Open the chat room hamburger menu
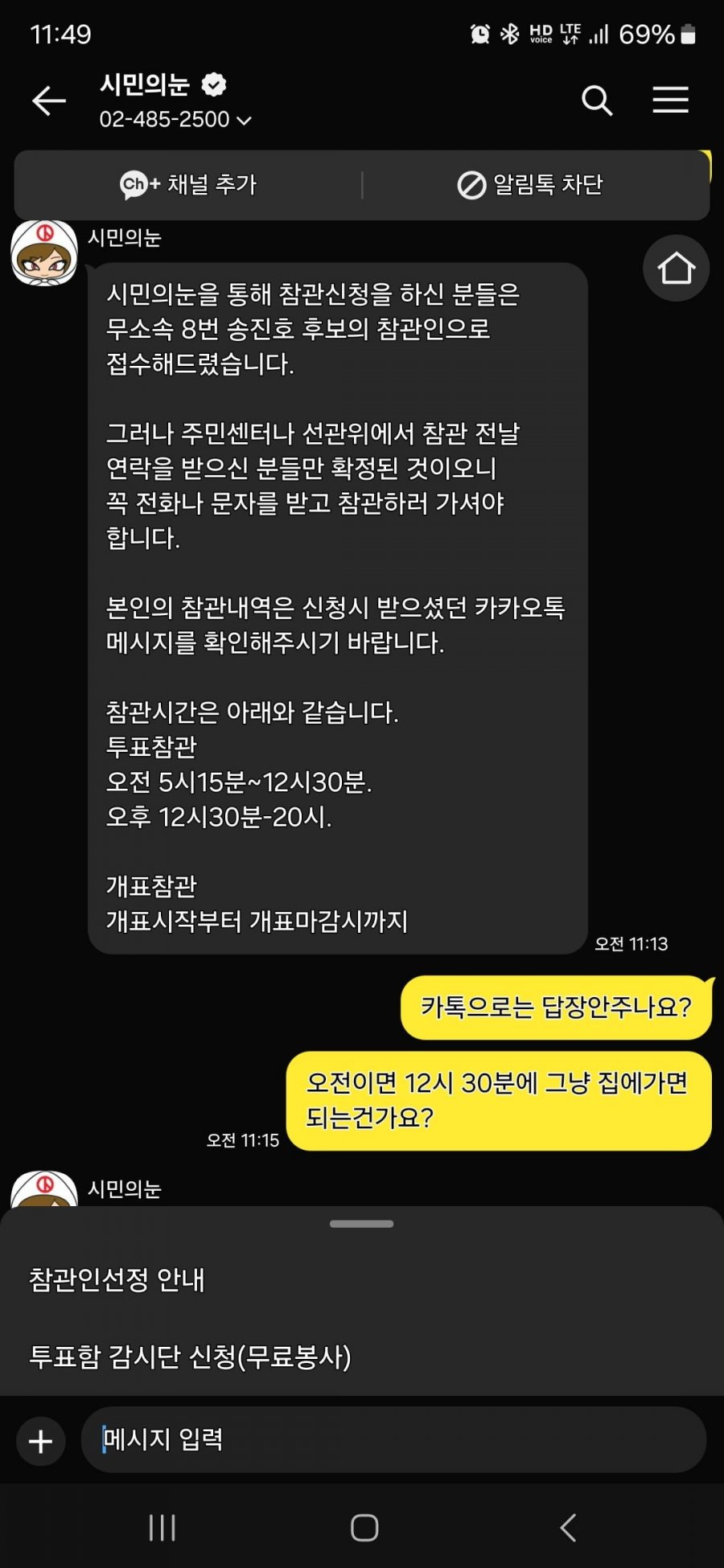Screen dimensions: 724x1568 (x=670, y=101)
